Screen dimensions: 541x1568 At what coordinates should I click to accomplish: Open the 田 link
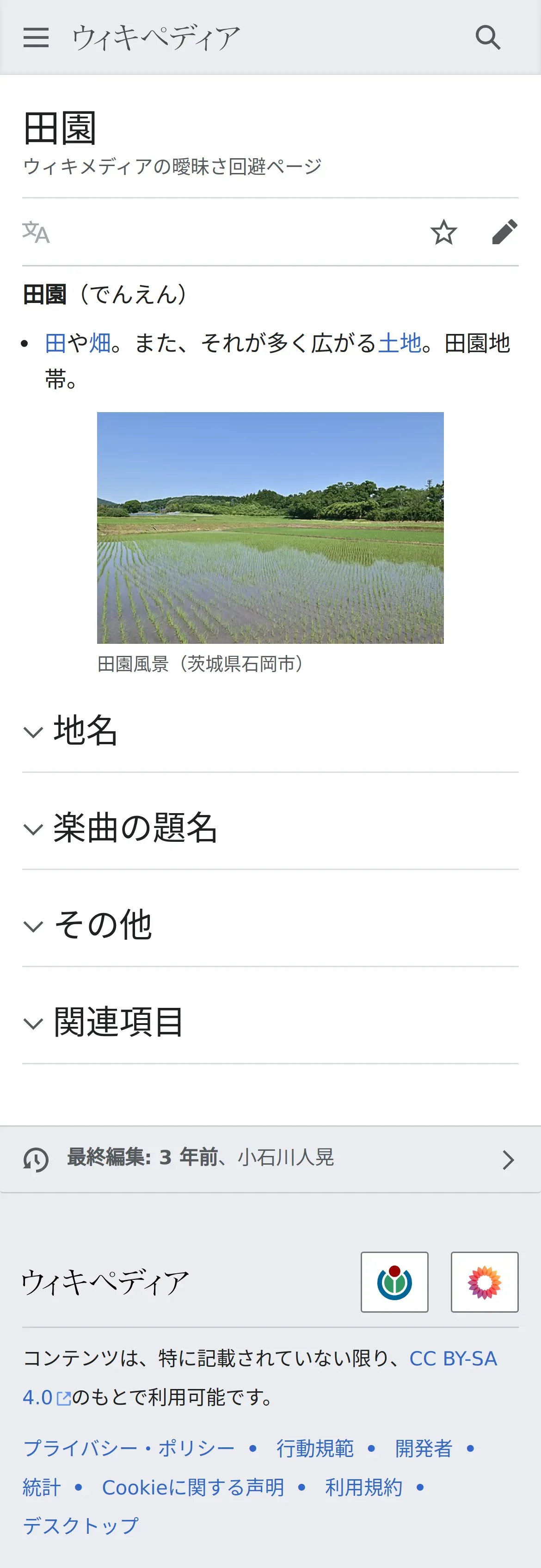click(x=55, y=343)
